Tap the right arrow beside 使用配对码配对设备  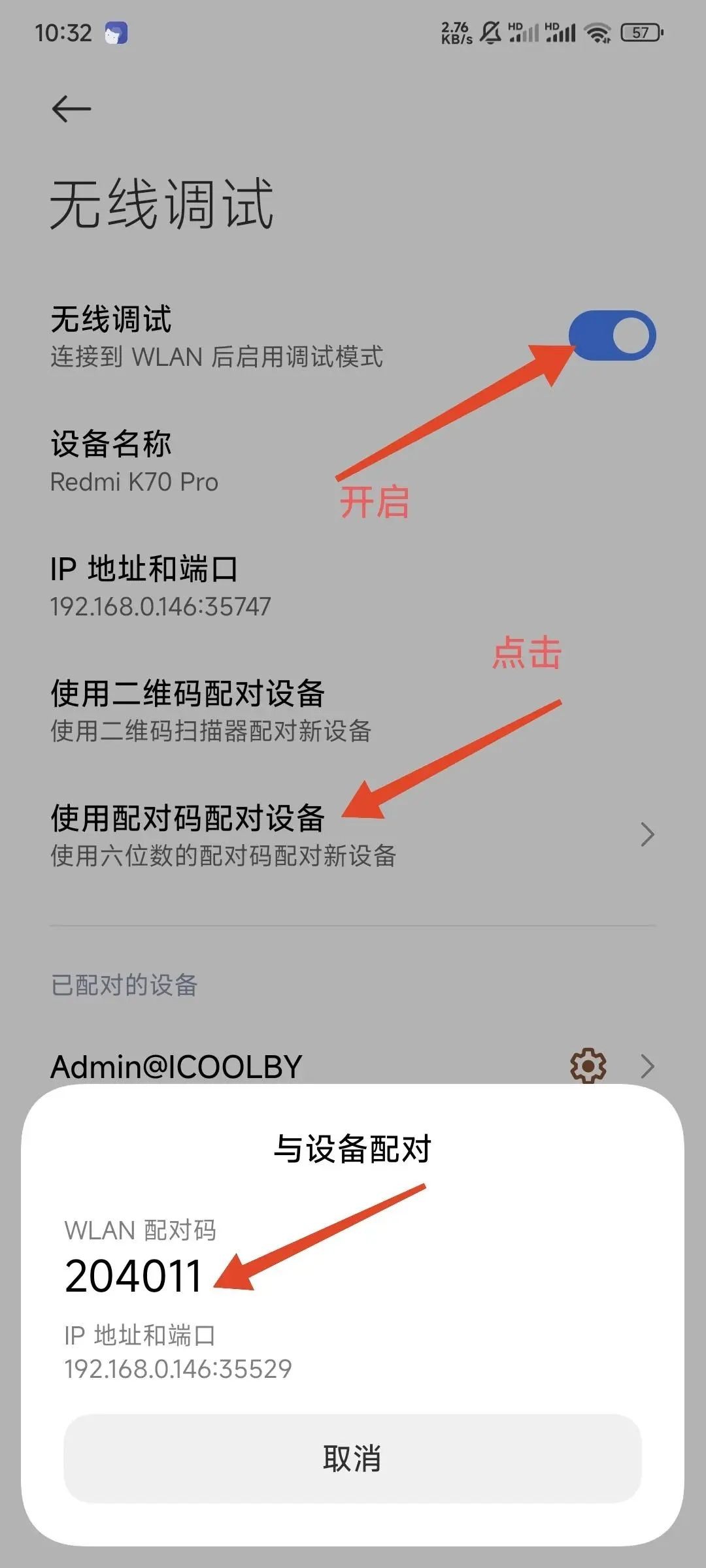[646, 834]
